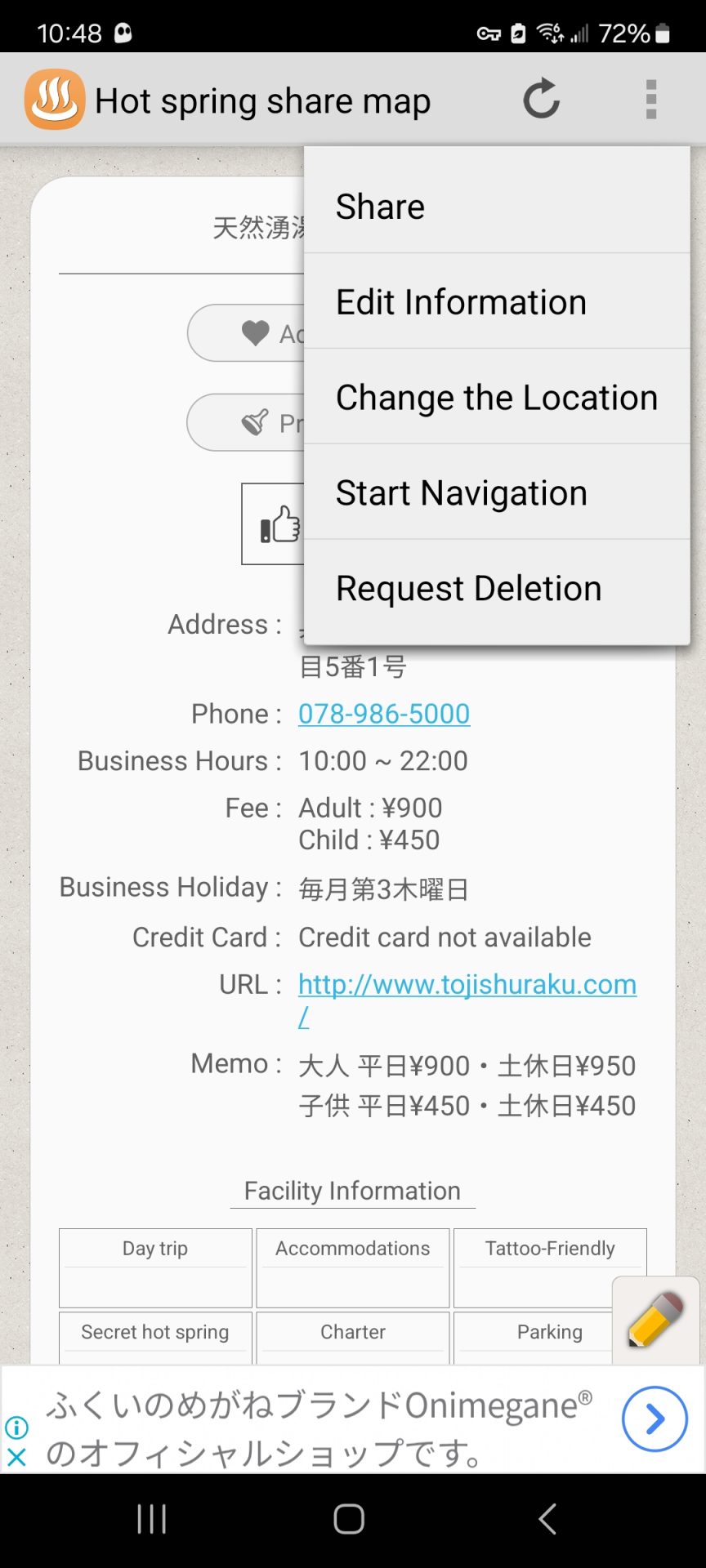
Task: Refresh the page with the reload icon
Action: coord(541,100)
